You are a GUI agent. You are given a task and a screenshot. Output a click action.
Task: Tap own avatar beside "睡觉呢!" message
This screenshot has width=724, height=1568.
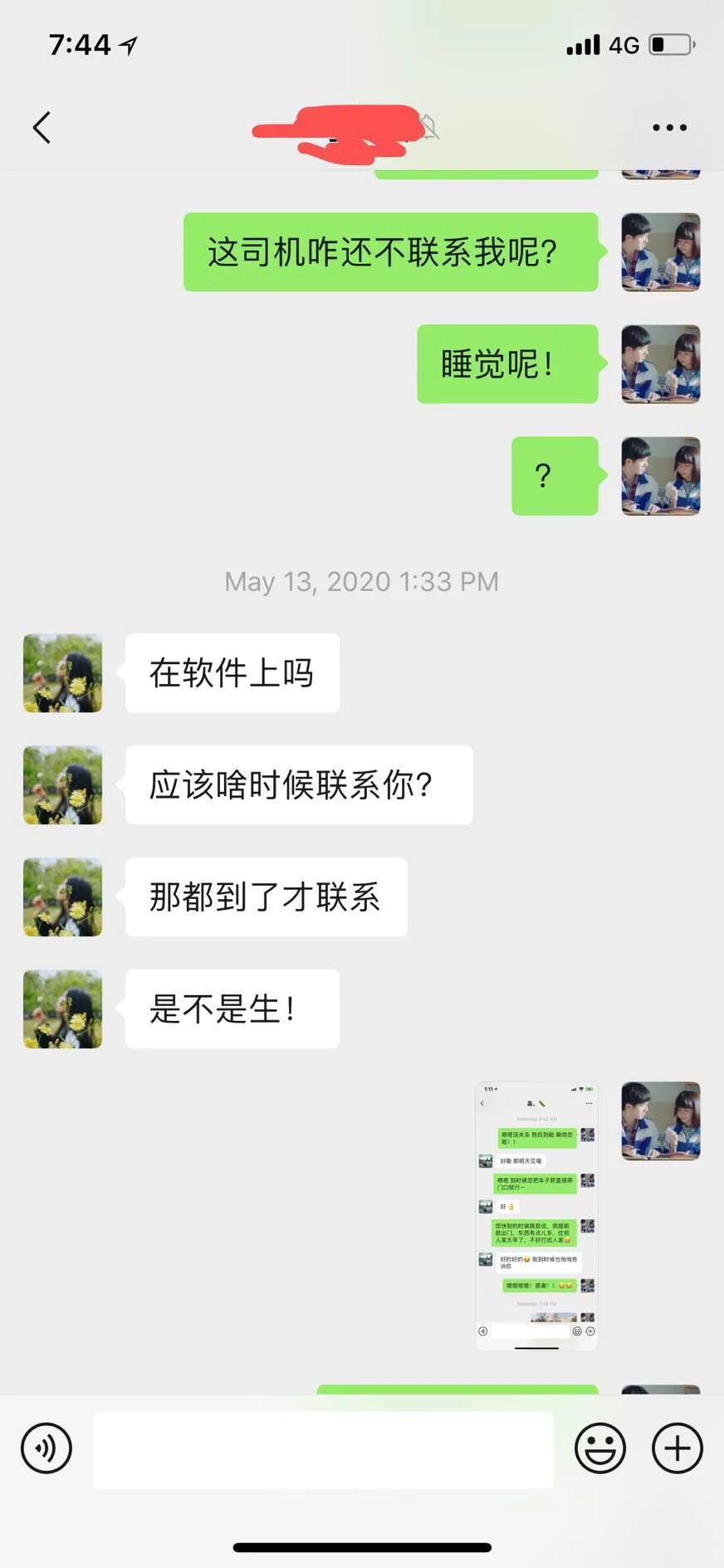coord(660,364)
